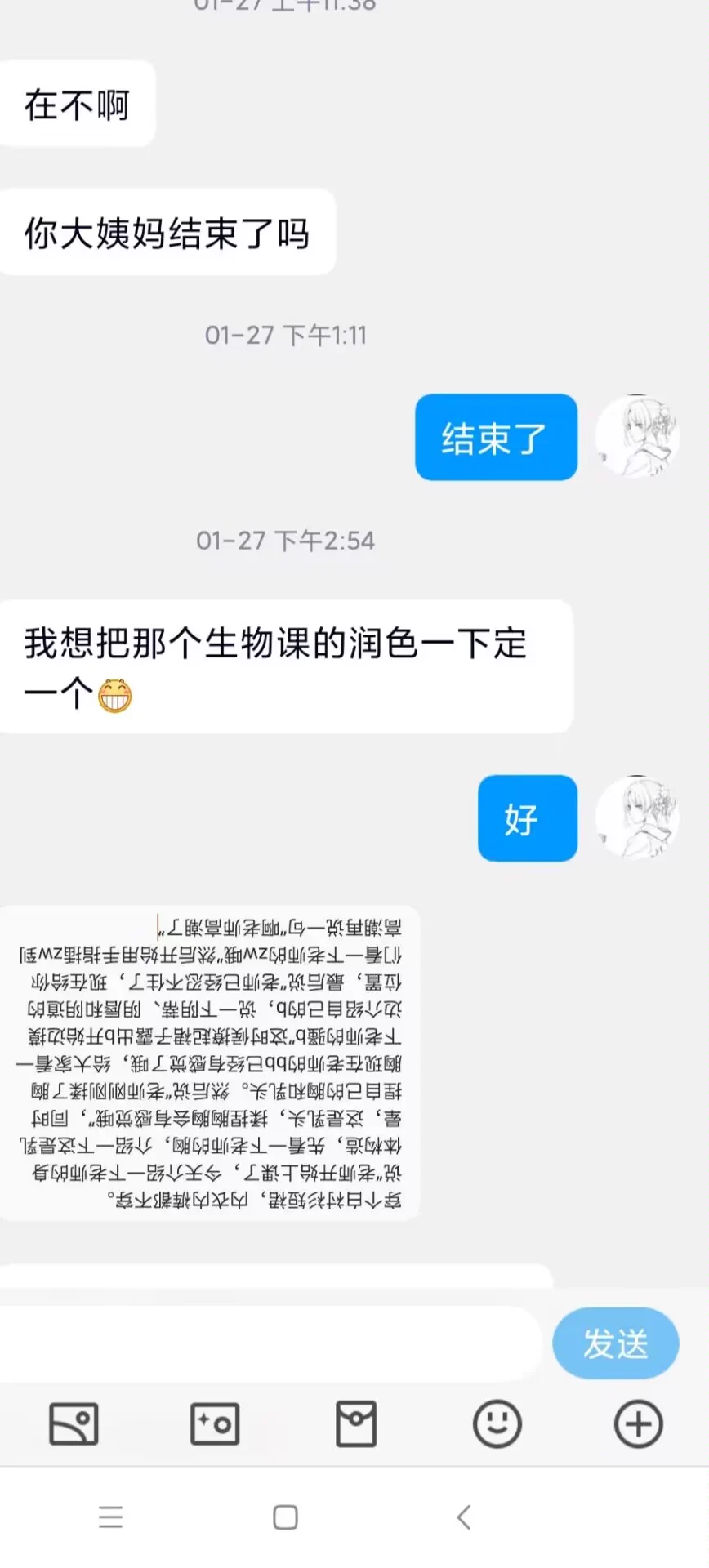This screenshot has height=1568, width=709.
Task: Open the image message in the chat
Action: click(x=210, y=1062)
